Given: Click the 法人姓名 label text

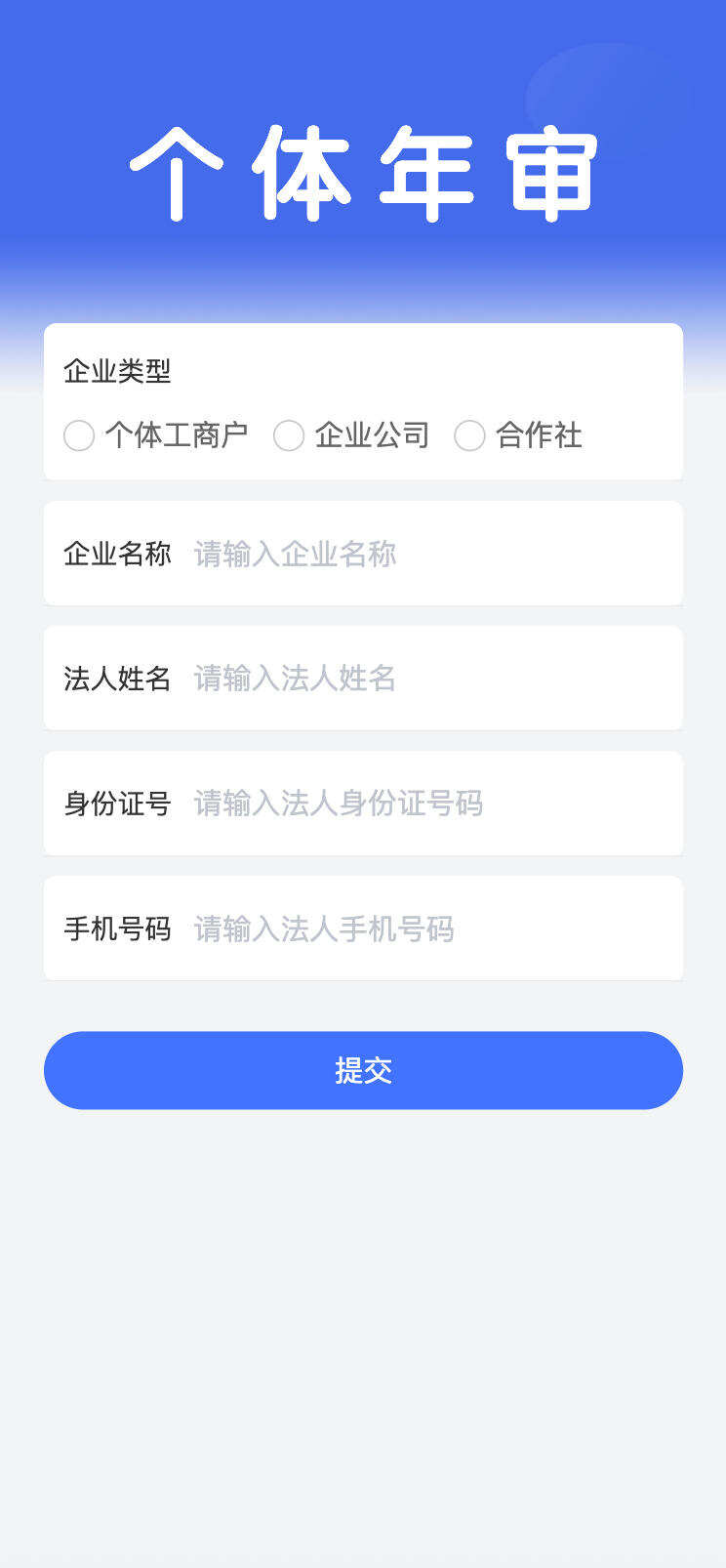Looking at the screenshot, I should [x=117, y=679].
